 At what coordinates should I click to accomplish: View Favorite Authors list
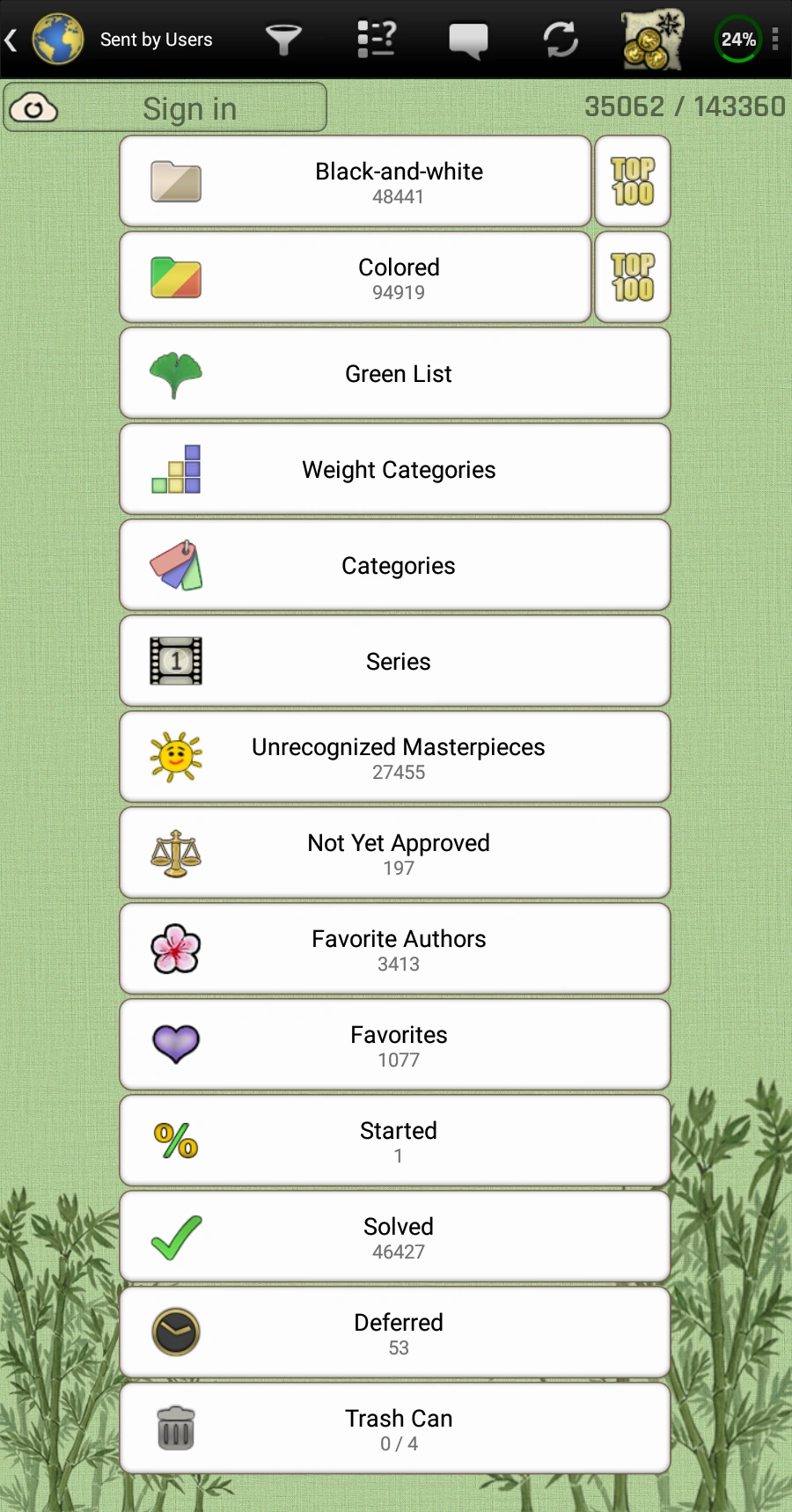coord(395,949)
